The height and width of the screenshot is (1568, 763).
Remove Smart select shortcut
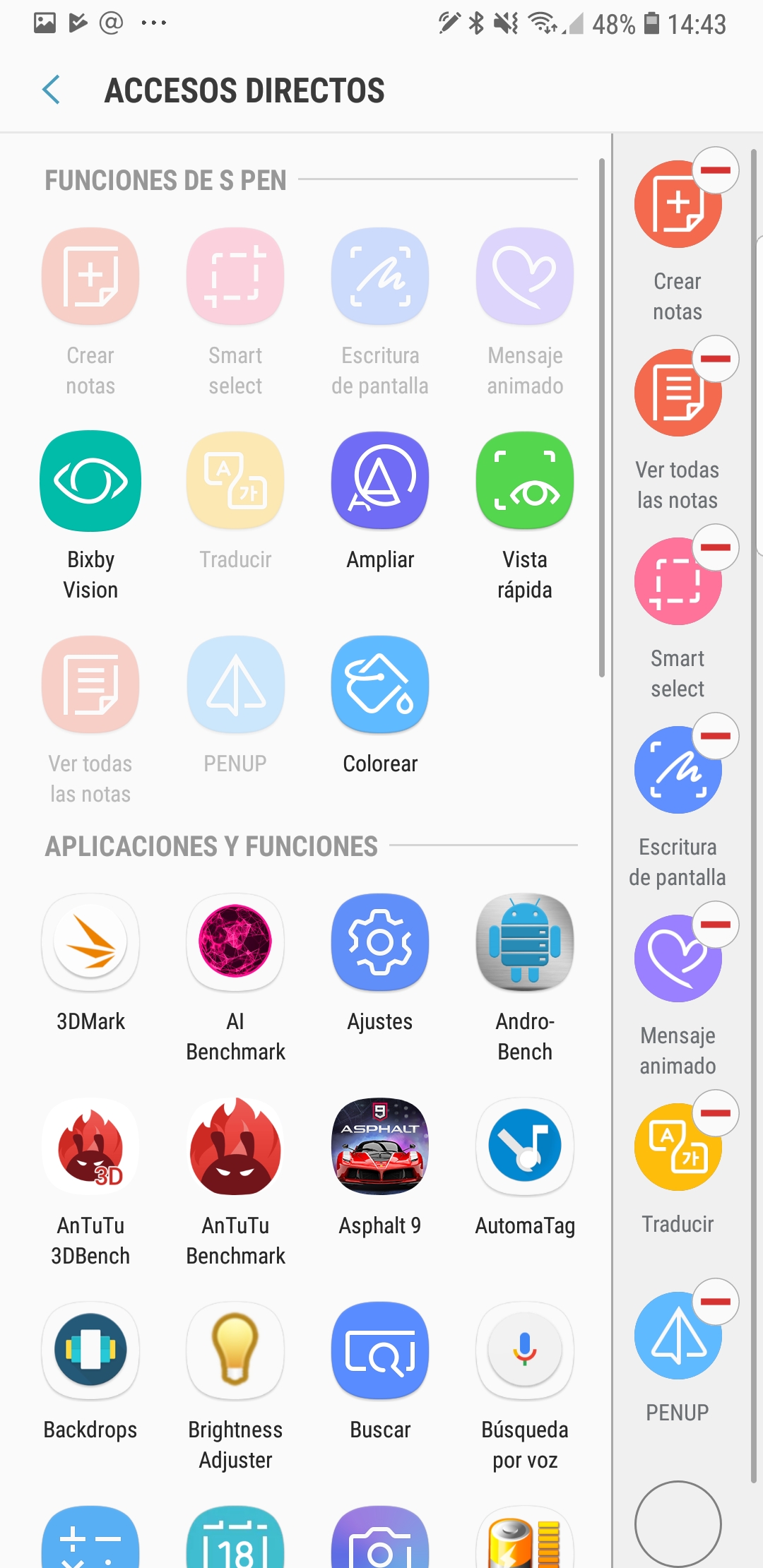(716, 547)
